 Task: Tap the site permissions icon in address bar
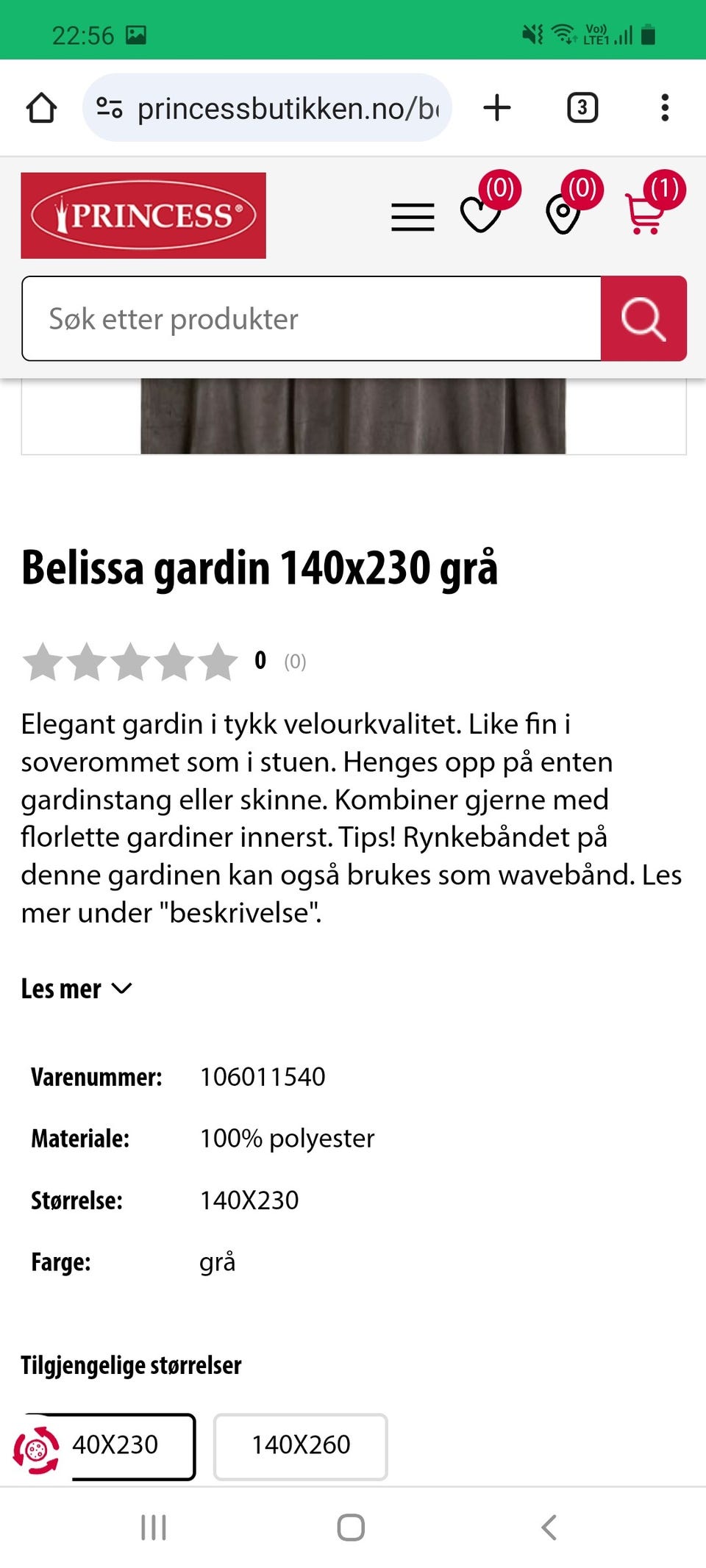click(x=109, y=107)
